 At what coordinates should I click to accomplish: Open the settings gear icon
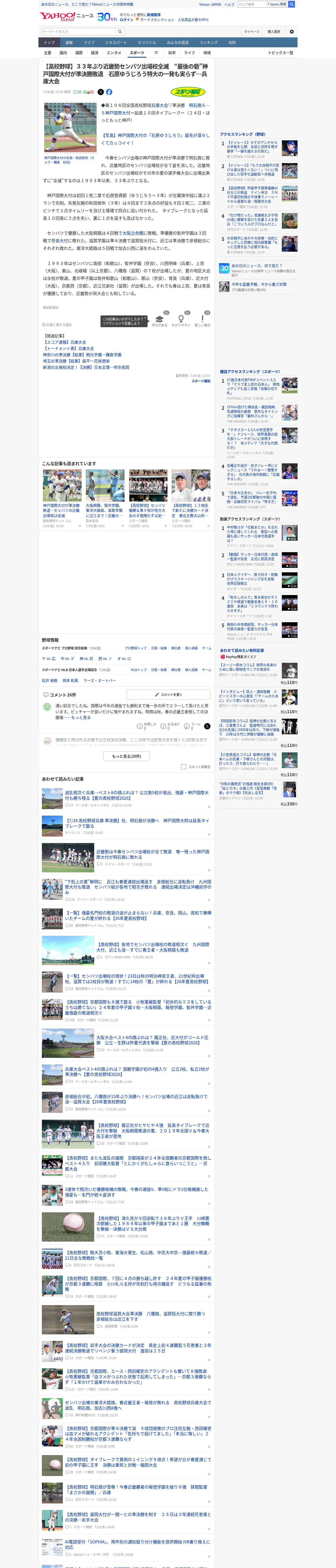pos(292,31)
